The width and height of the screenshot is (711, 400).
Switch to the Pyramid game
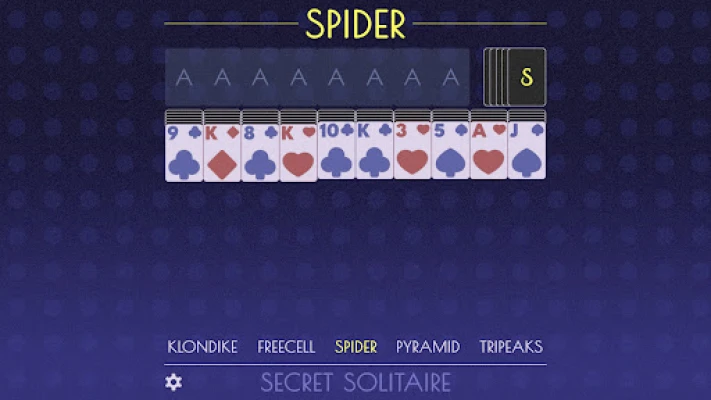[427, 347]
